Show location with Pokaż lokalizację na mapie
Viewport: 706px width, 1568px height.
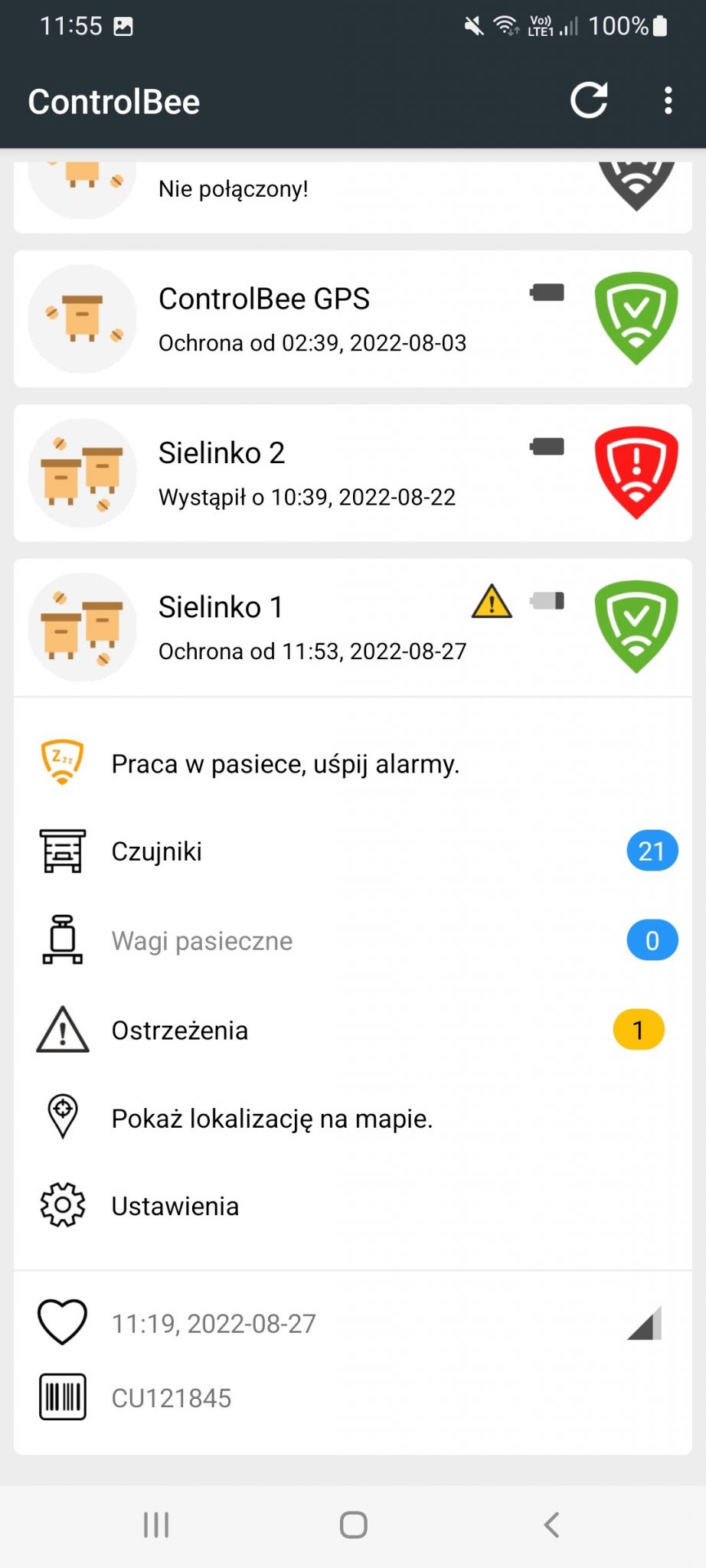353,1119
